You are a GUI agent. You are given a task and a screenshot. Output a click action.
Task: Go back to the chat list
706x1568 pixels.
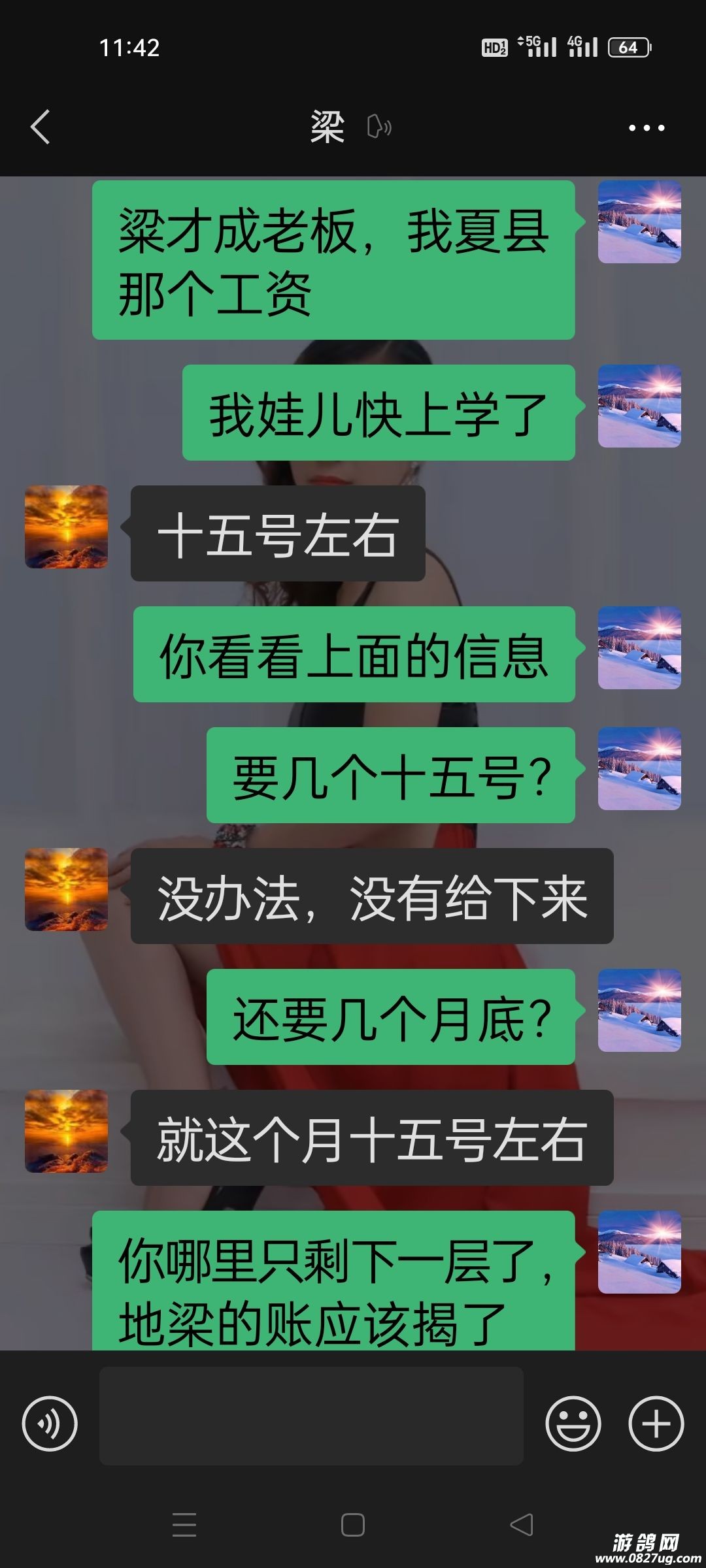(41, 127)
